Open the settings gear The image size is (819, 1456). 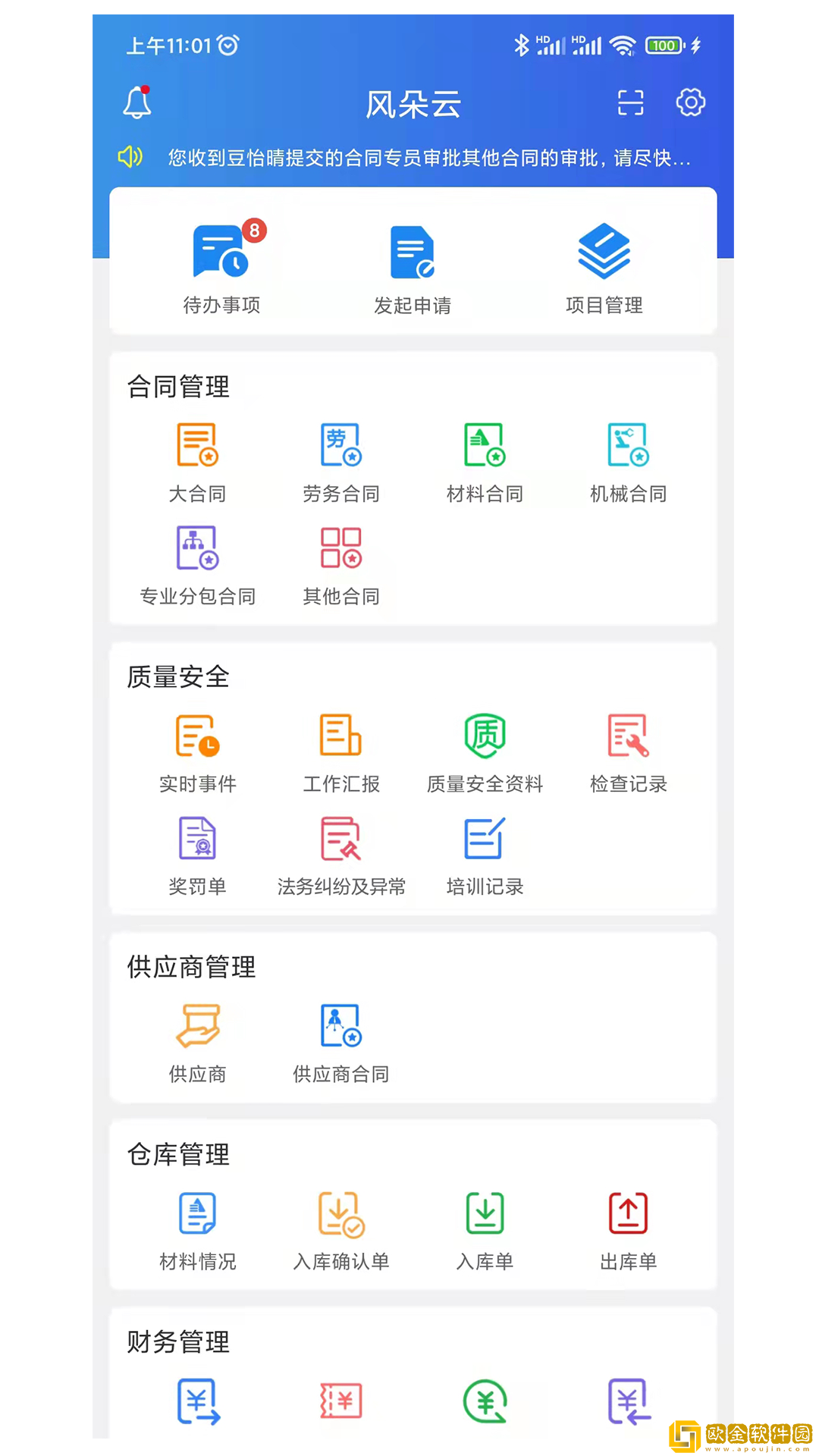click(690, 102)
